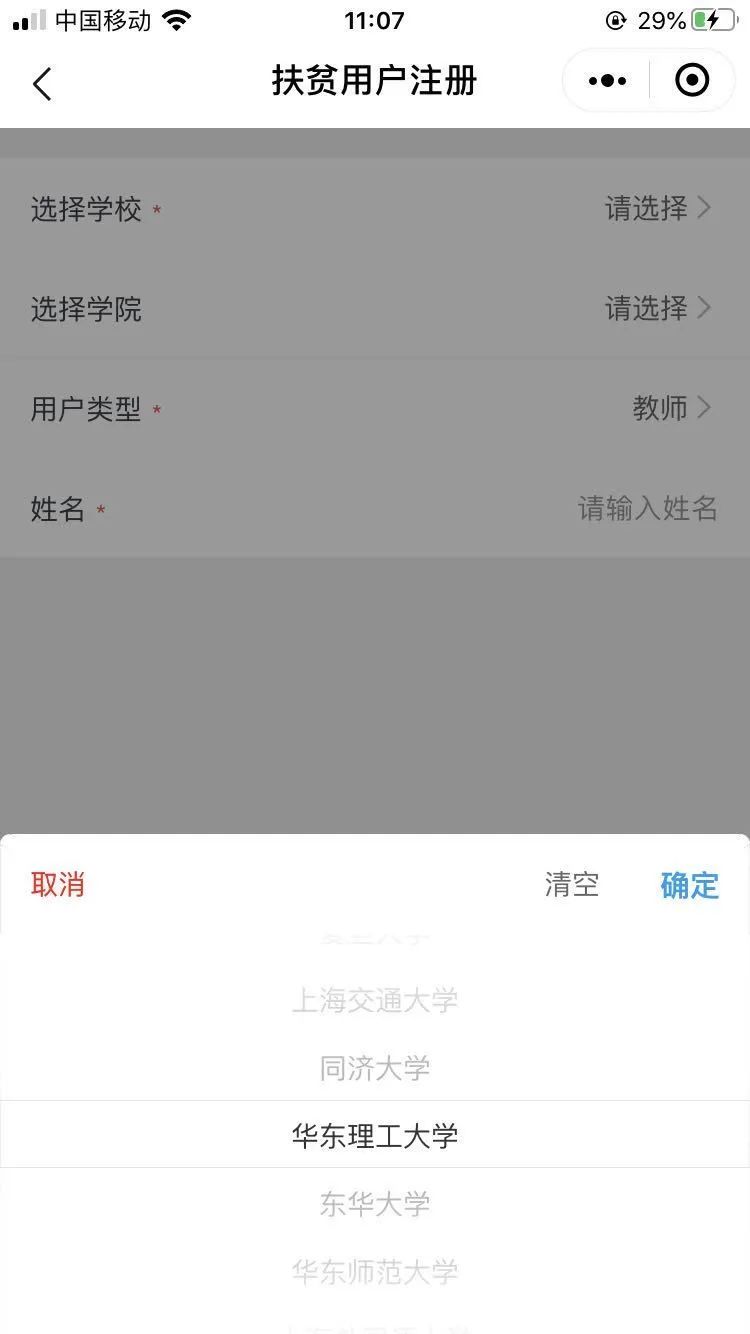Screen dimensions: 750x1334
Task: Select 华东师范大学 option
Action: click(x=375, y=1272)
